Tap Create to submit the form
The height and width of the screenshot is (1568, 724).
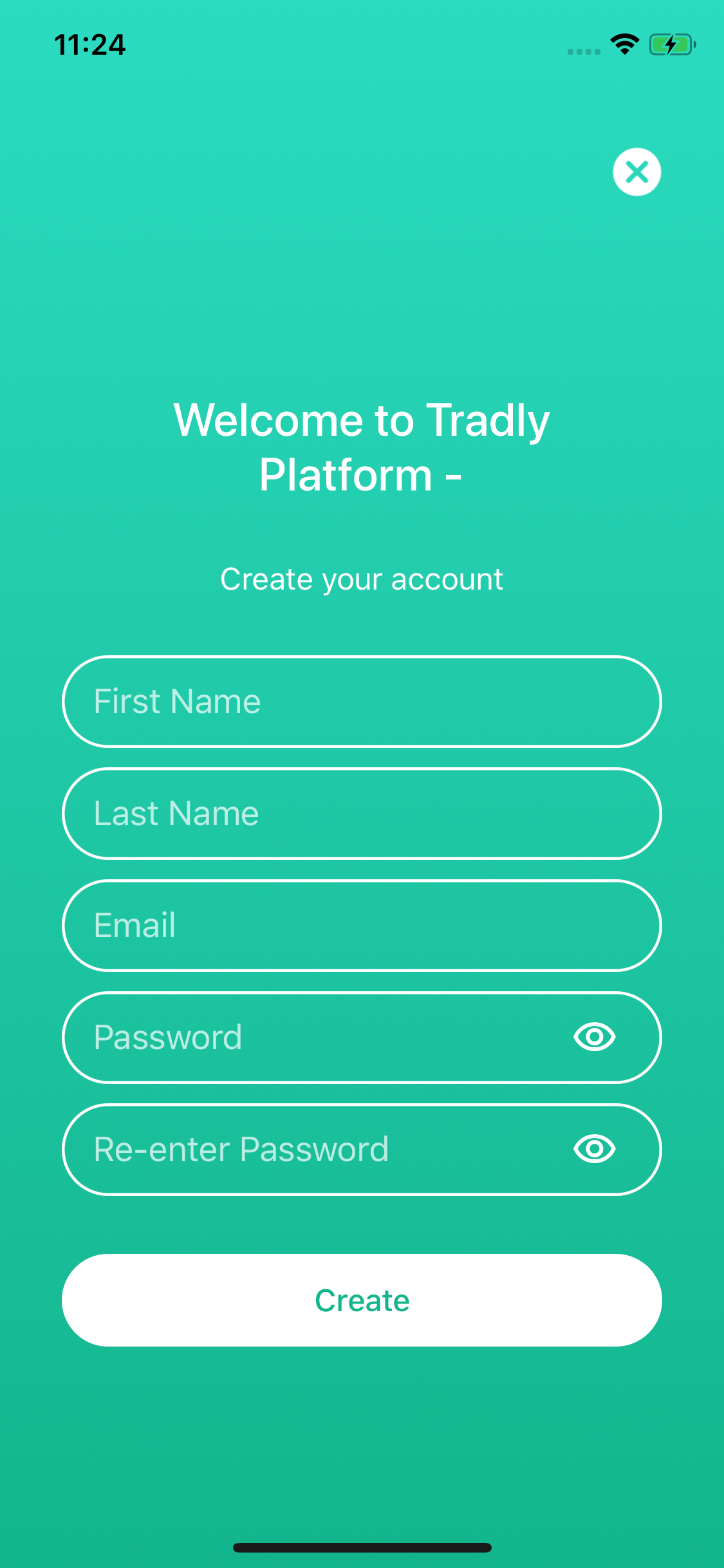(x=362, y=1300)
